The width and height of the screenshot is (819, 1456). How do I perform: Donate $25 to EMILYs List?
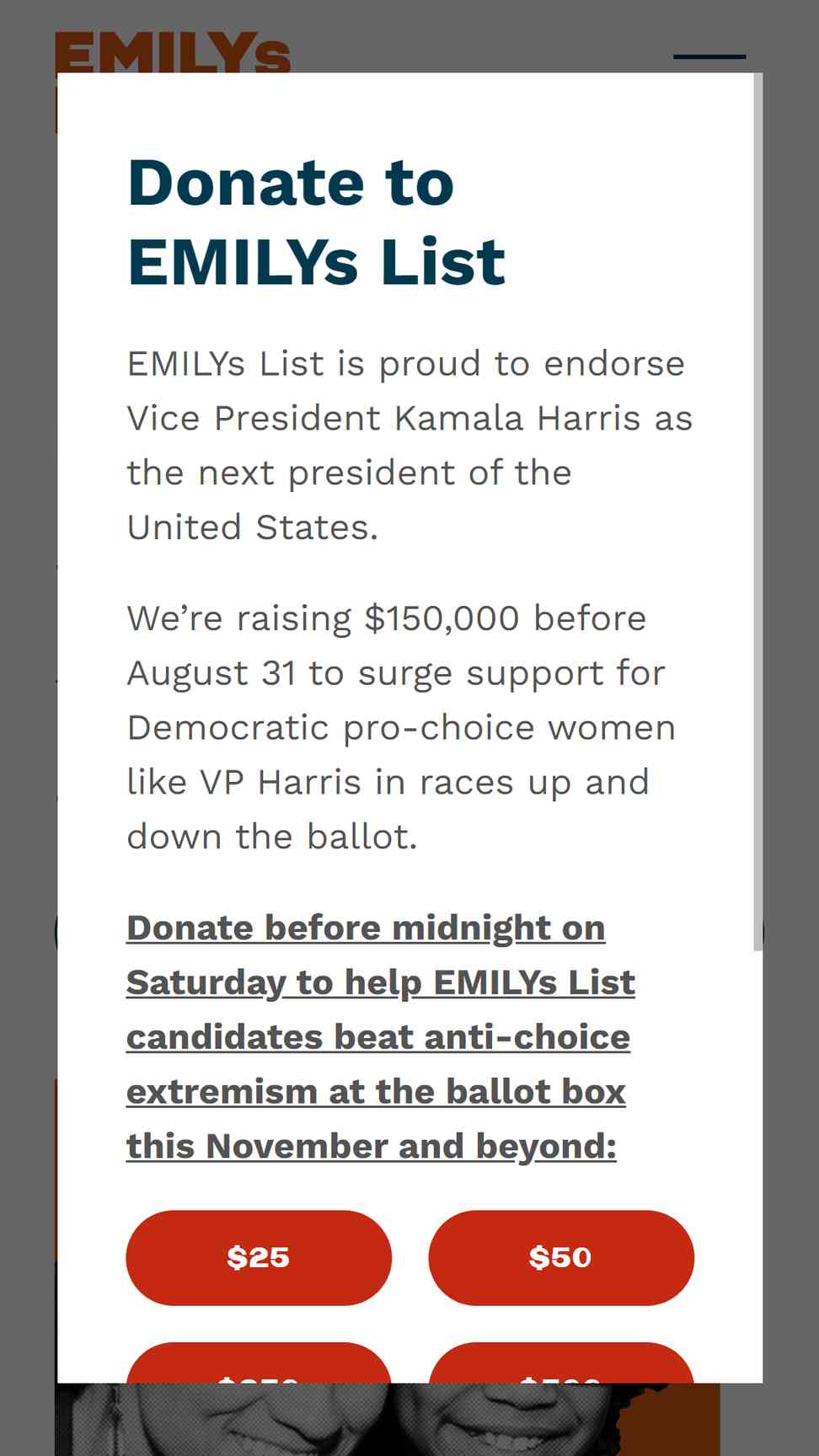point(259,1257)
